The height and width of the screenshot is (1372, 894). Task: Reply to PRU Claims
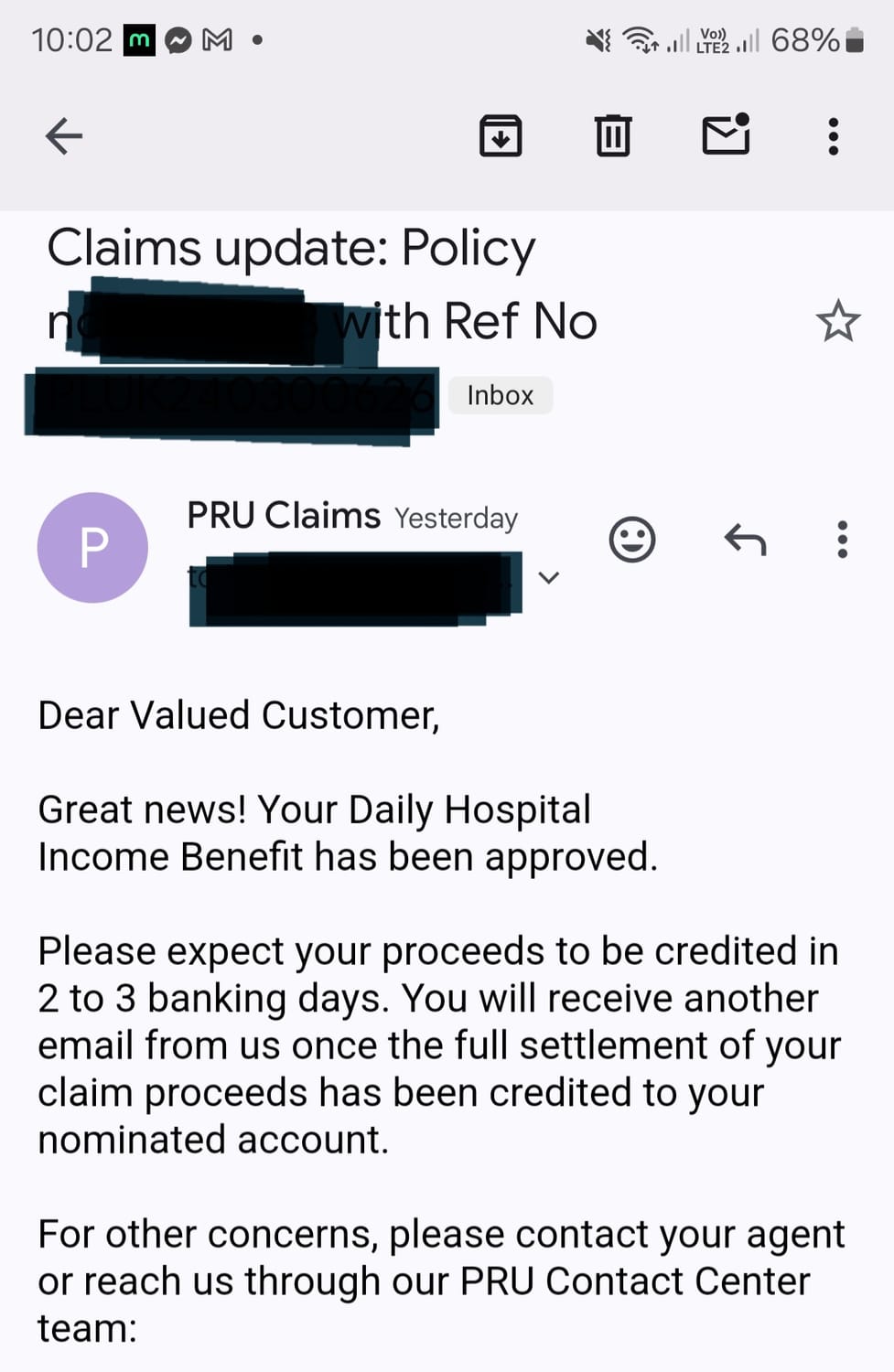(x=745, y=540)
